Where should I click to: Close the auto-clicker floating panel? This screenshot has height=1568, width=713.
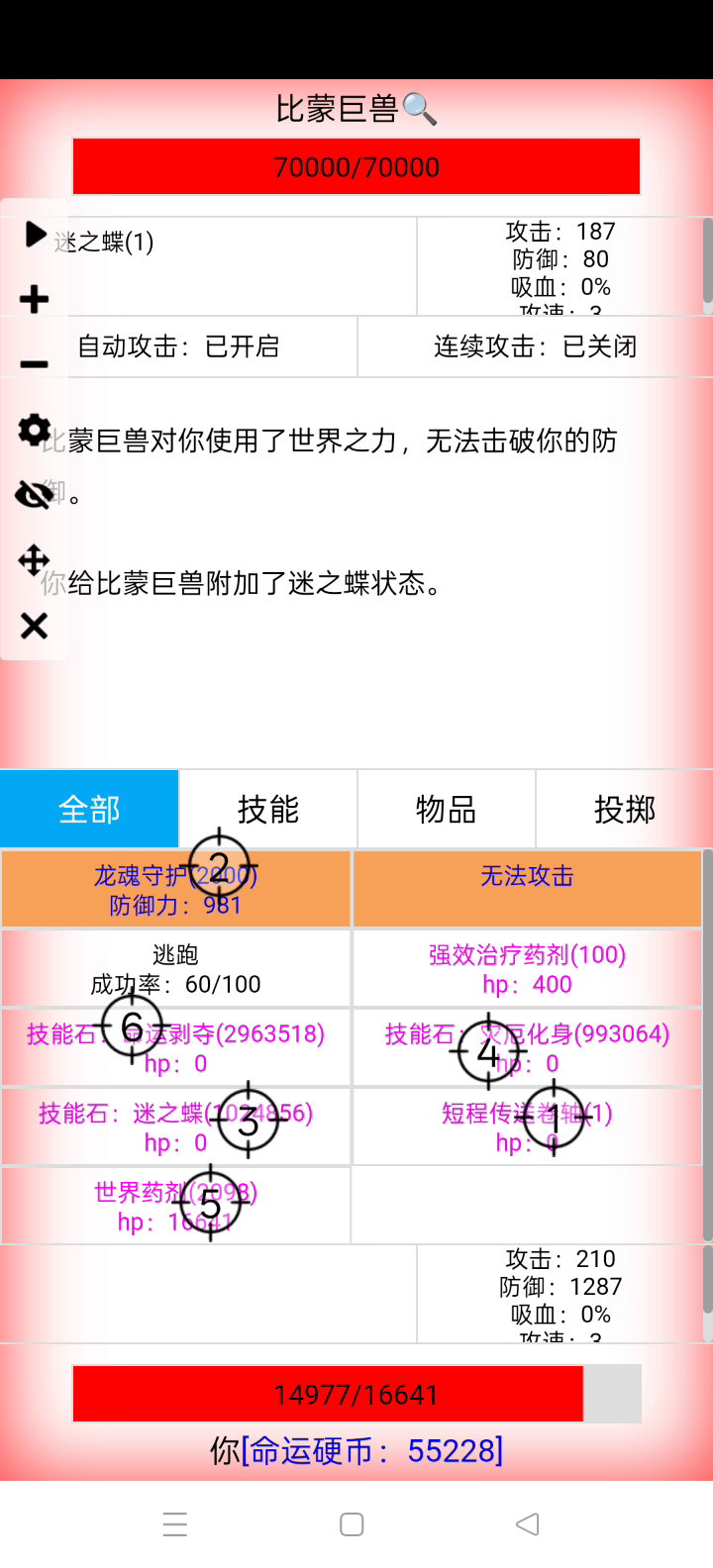pos(35,626)
